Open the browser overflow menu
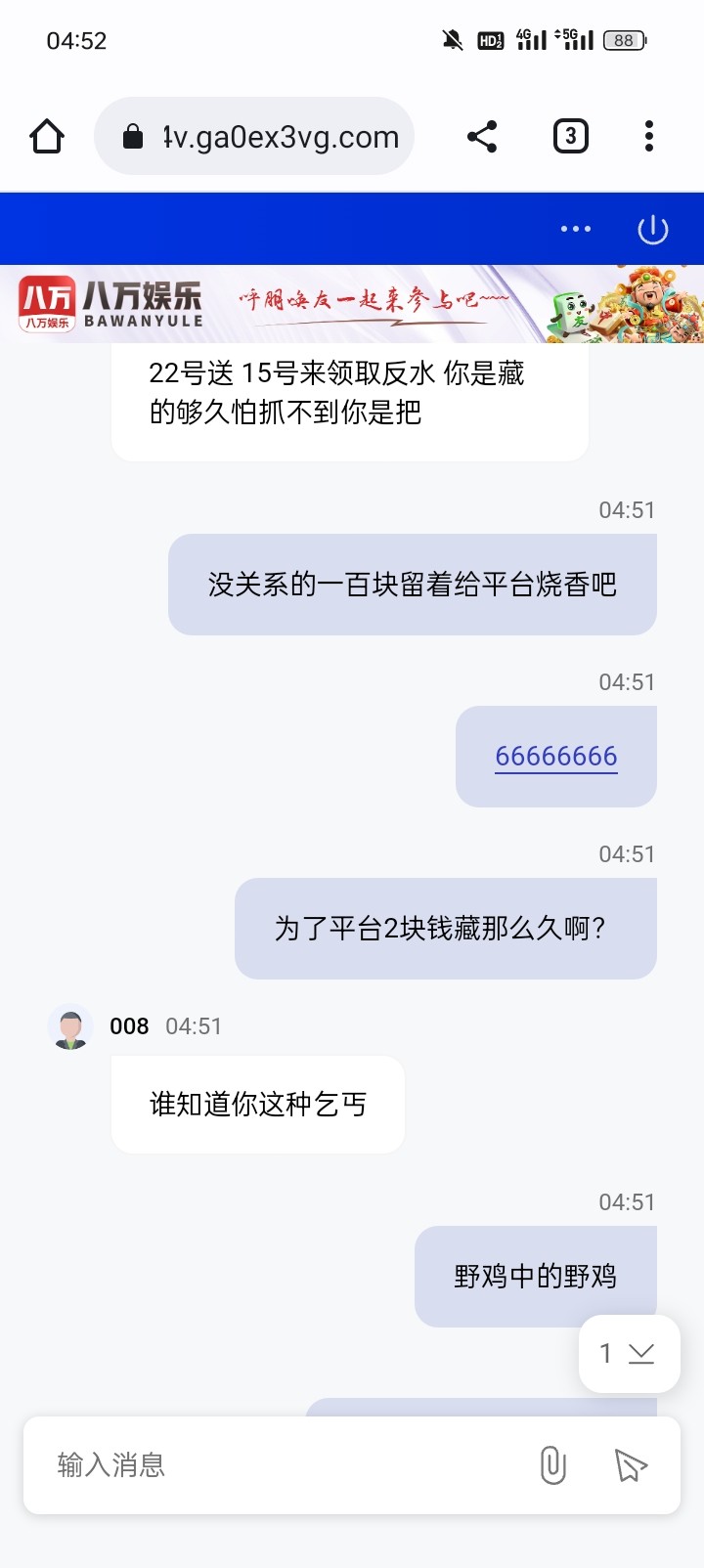The height and width of the screenshot is (1568, 704). pyautogui.click(x=649, y=136)
